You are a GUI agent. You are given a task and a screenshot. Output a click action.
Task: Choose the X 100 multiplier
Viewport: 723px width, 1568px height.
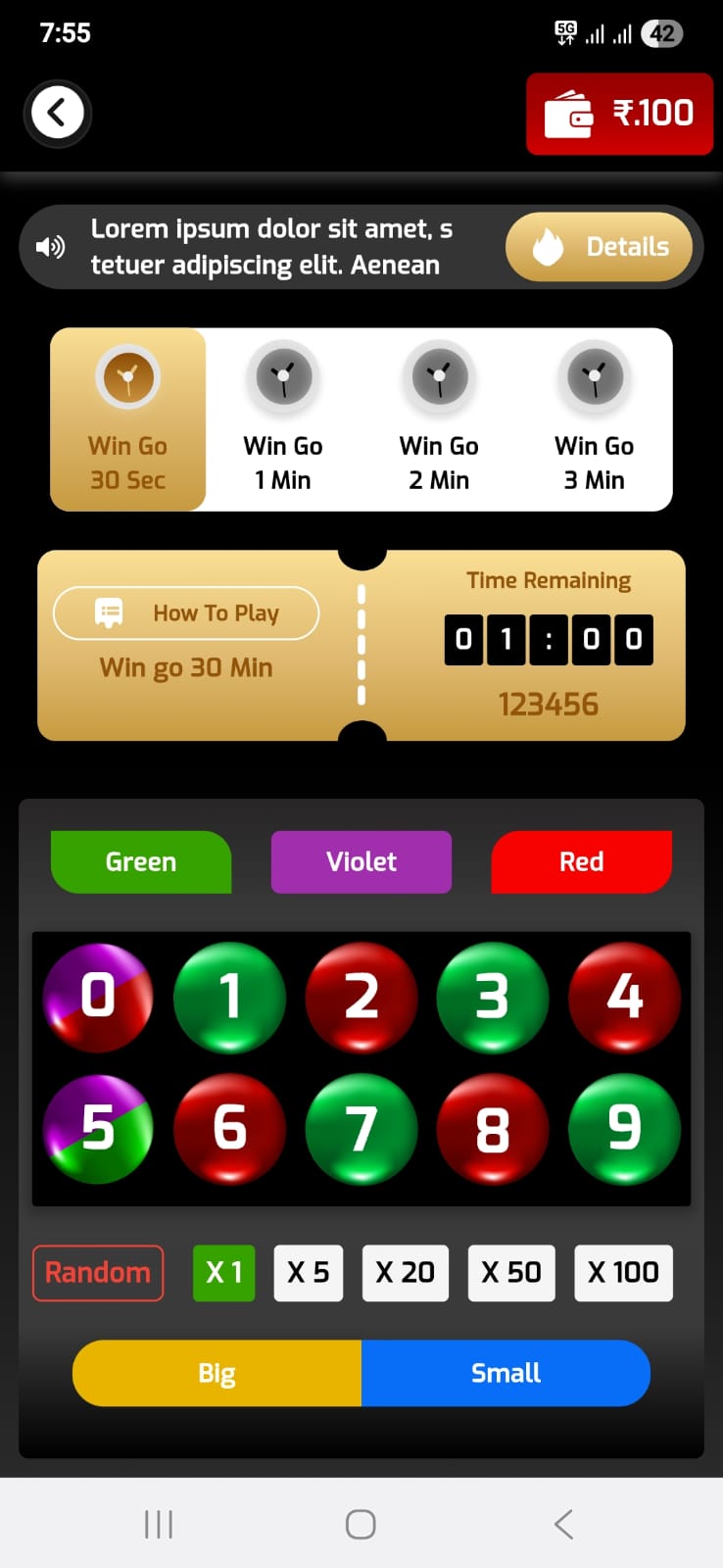(x=623, y=1273)
